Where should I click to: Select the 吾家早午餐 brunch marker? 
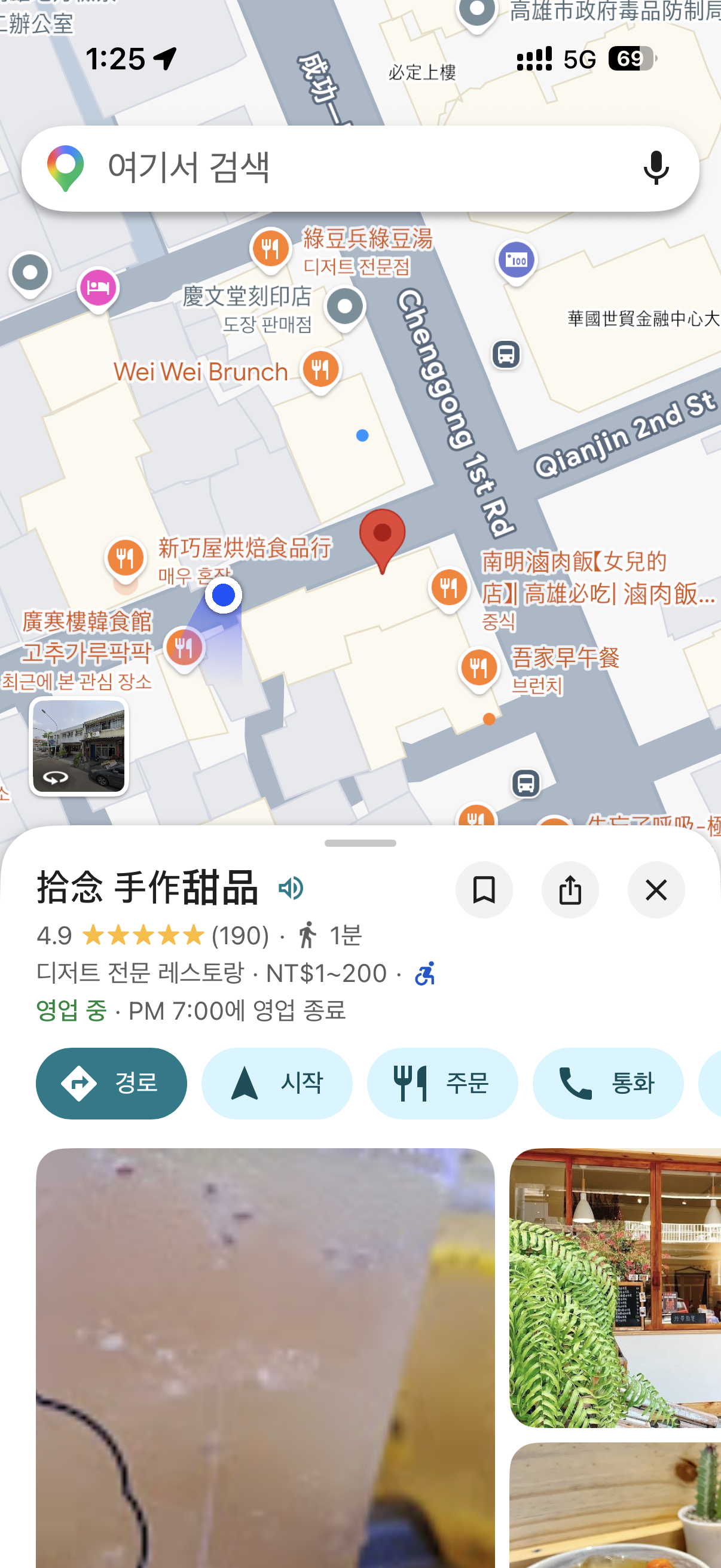pos(479,667)
